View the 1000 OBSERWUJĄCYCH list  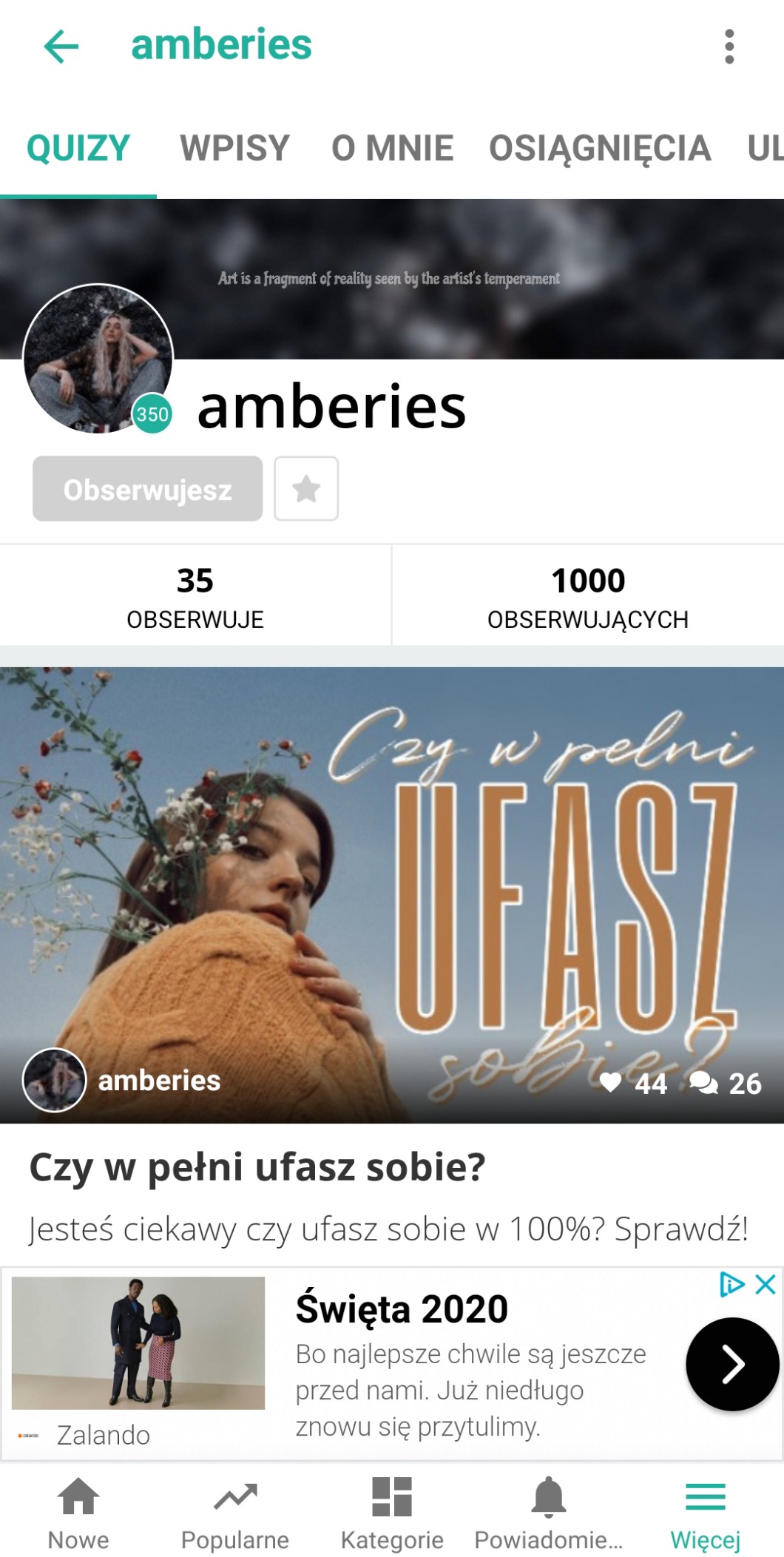[x=588, y=596]
